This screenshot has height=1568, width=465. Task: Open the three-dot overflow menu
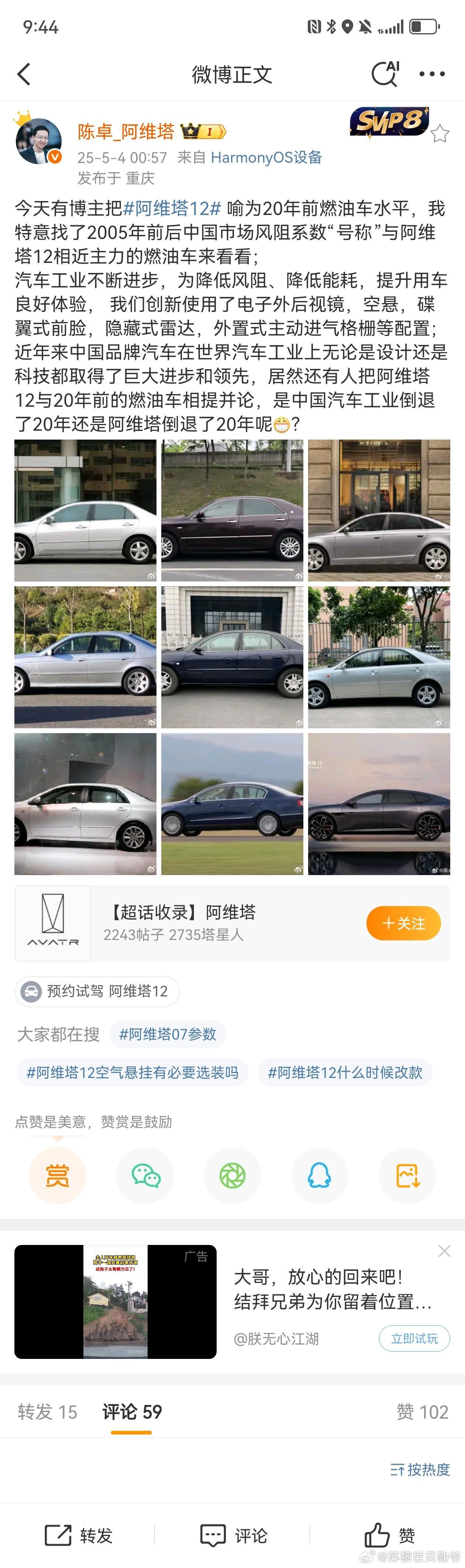(432, 74)
